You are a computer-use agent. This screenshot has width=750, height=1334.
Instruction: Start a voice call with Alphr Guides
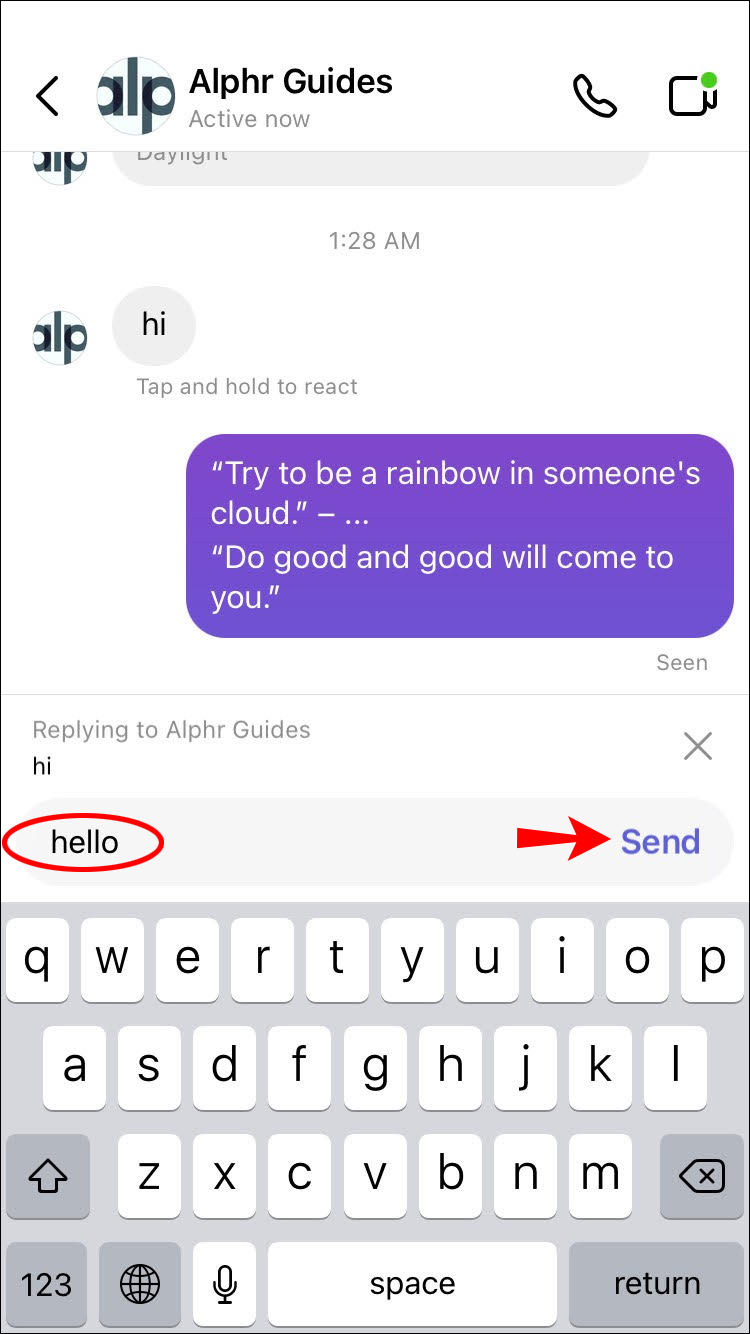click(594, 96)
